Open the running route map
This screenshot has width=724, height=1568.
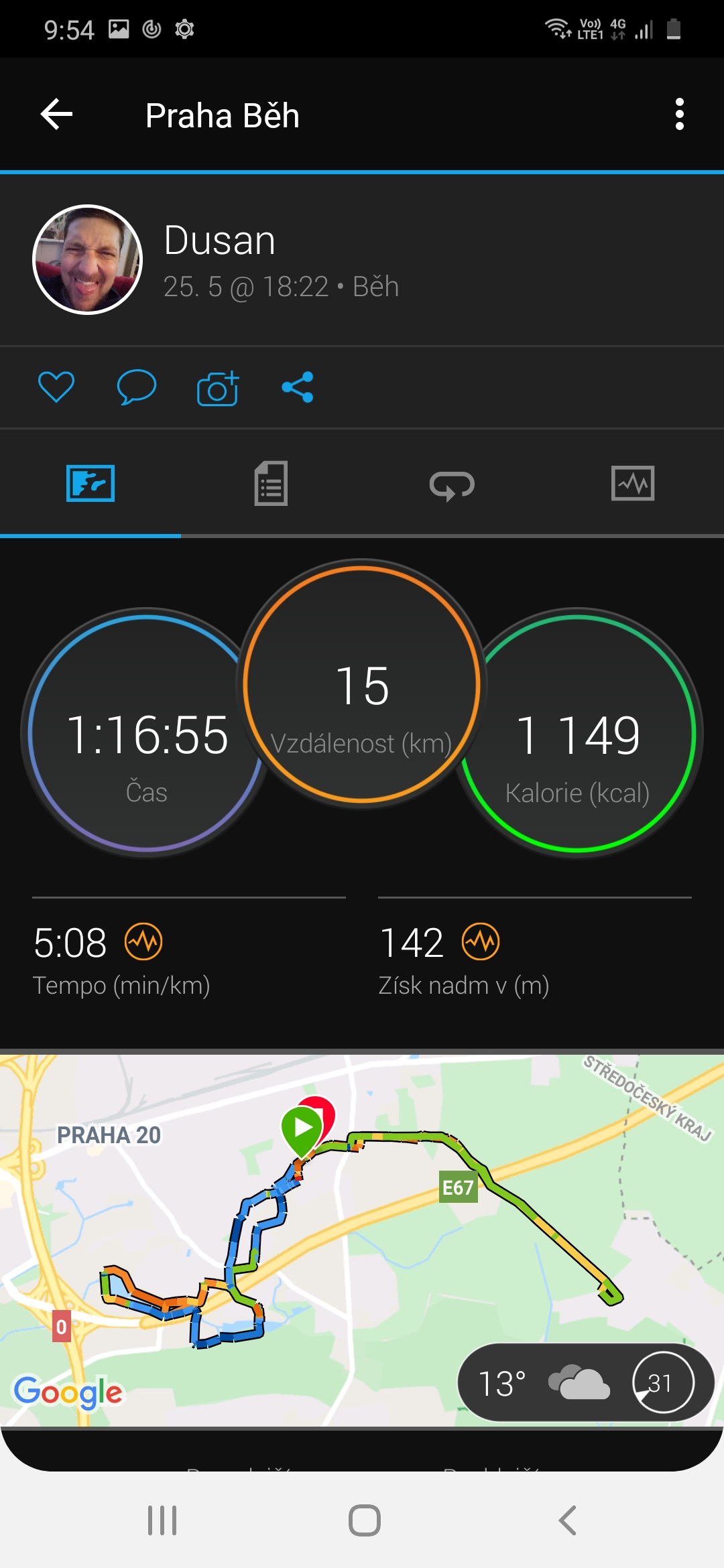(x=362, y=1240)
